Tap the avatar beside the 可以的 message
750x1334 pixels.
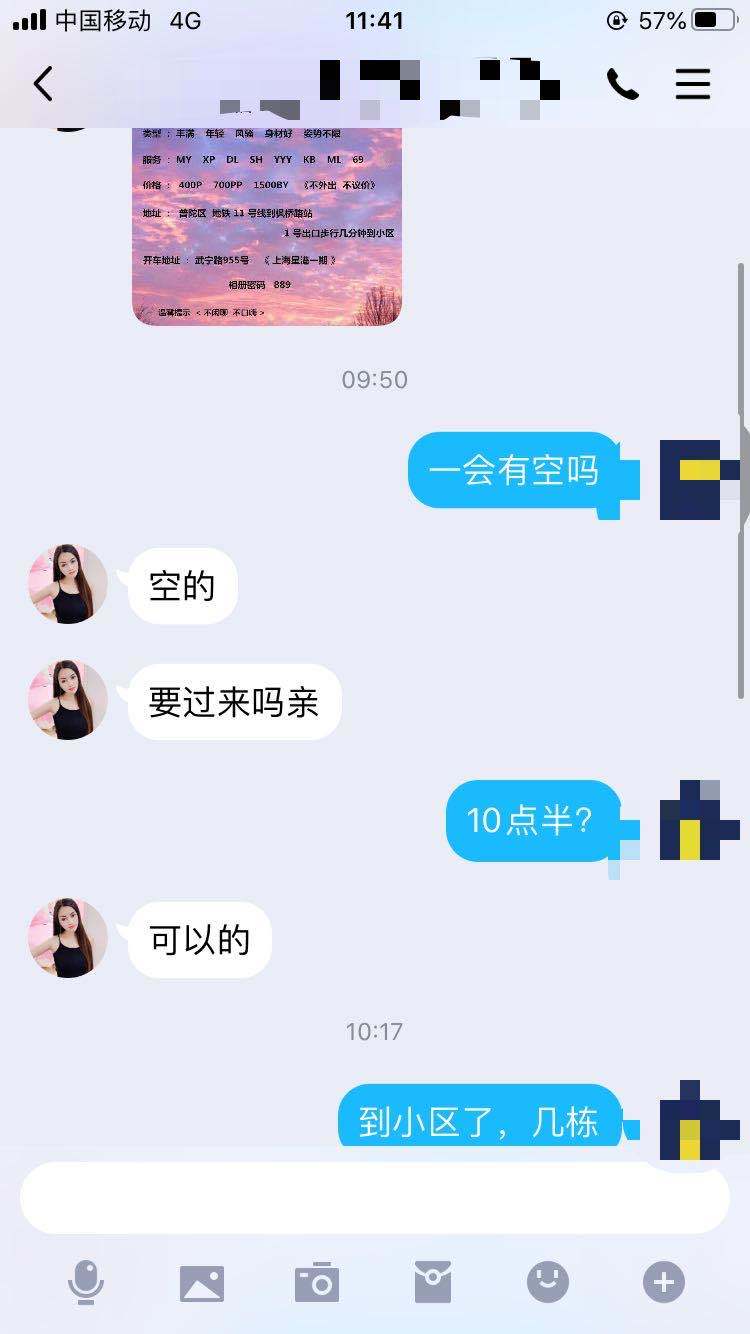point(67,938)
